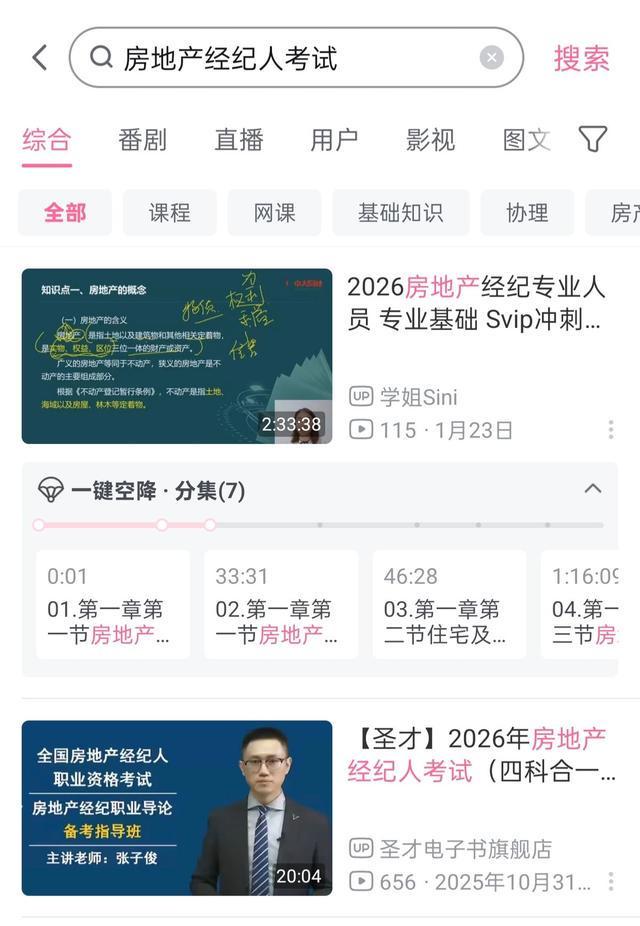This screenshot has width=640, height=926.
Task: Switch to the 影视 tab
Action: pos(430,140)
